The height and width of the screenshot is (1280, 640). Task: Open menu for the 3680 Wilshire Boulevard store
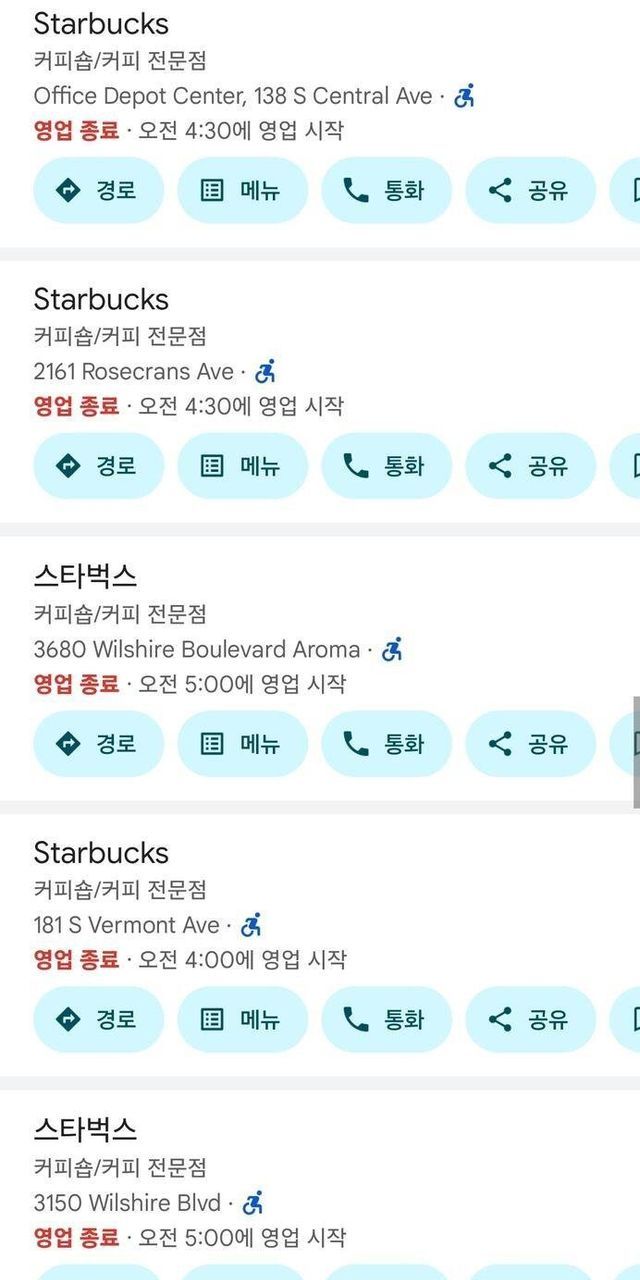click(242, 744)
